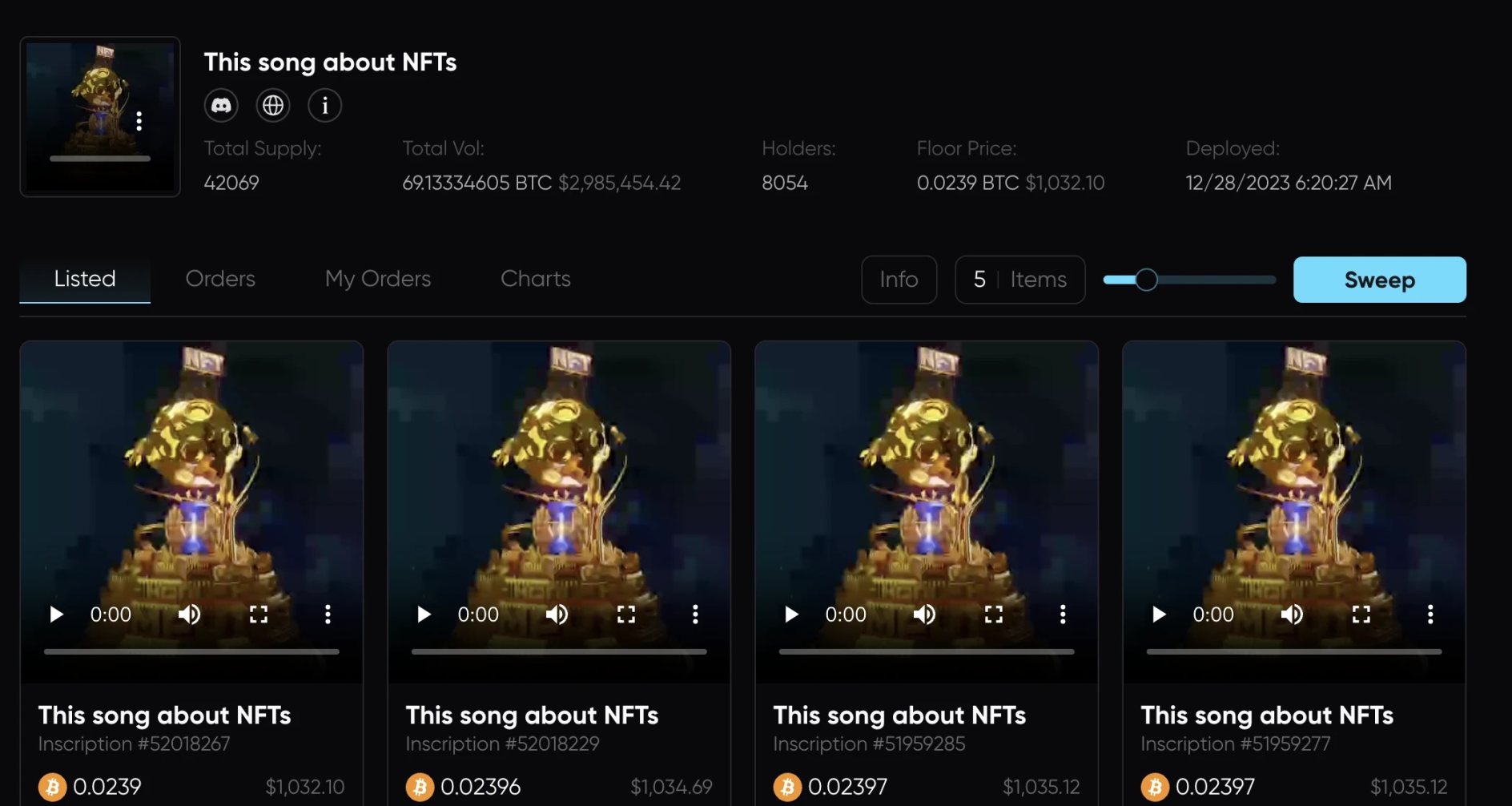Open video options menu on Inscription #51959277
This screenshot has height=806, width=1512.
point(1430,615)
